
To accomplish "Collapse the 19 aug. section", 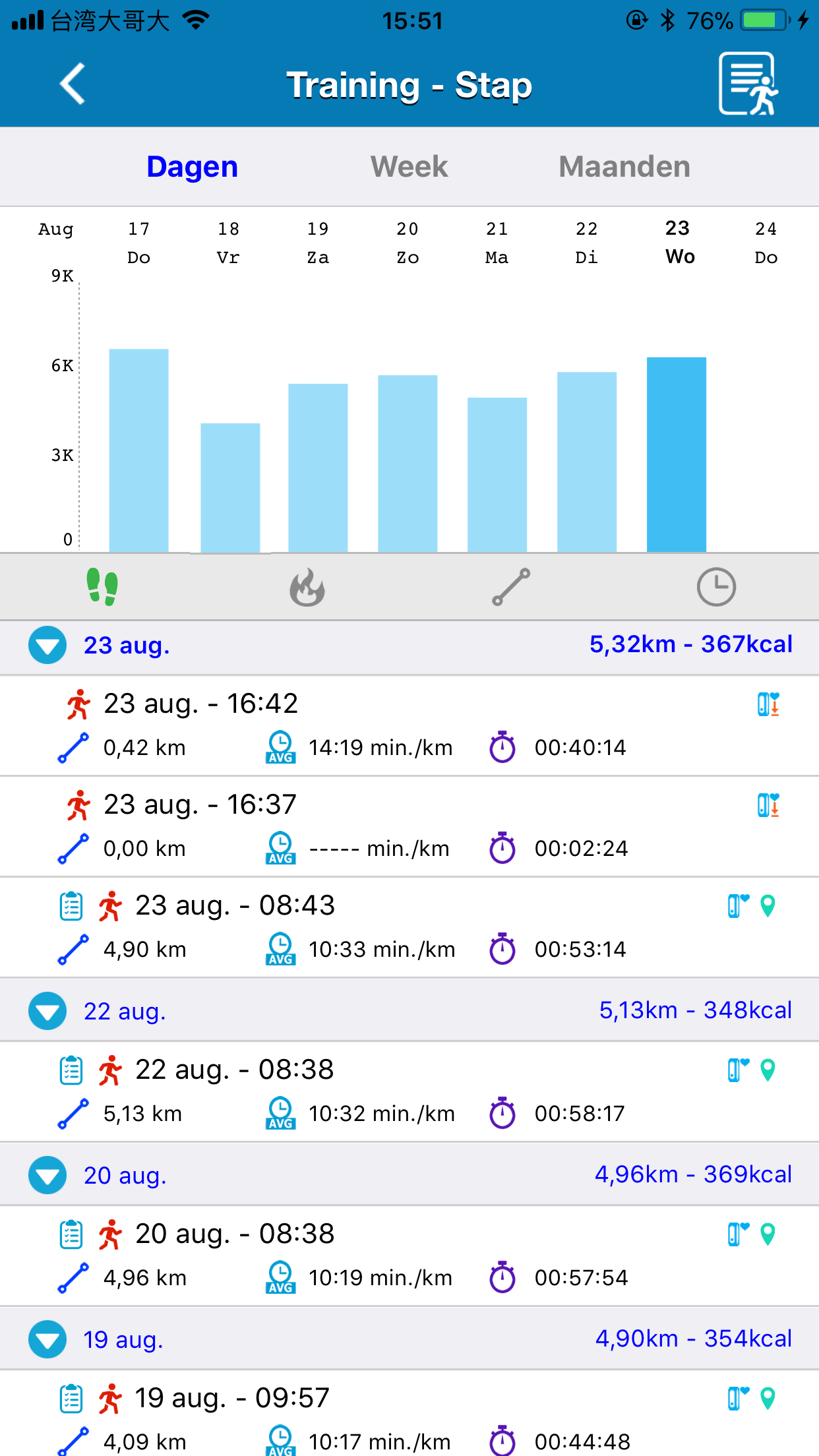I will pyautogui.click(x=47, y=1339).
